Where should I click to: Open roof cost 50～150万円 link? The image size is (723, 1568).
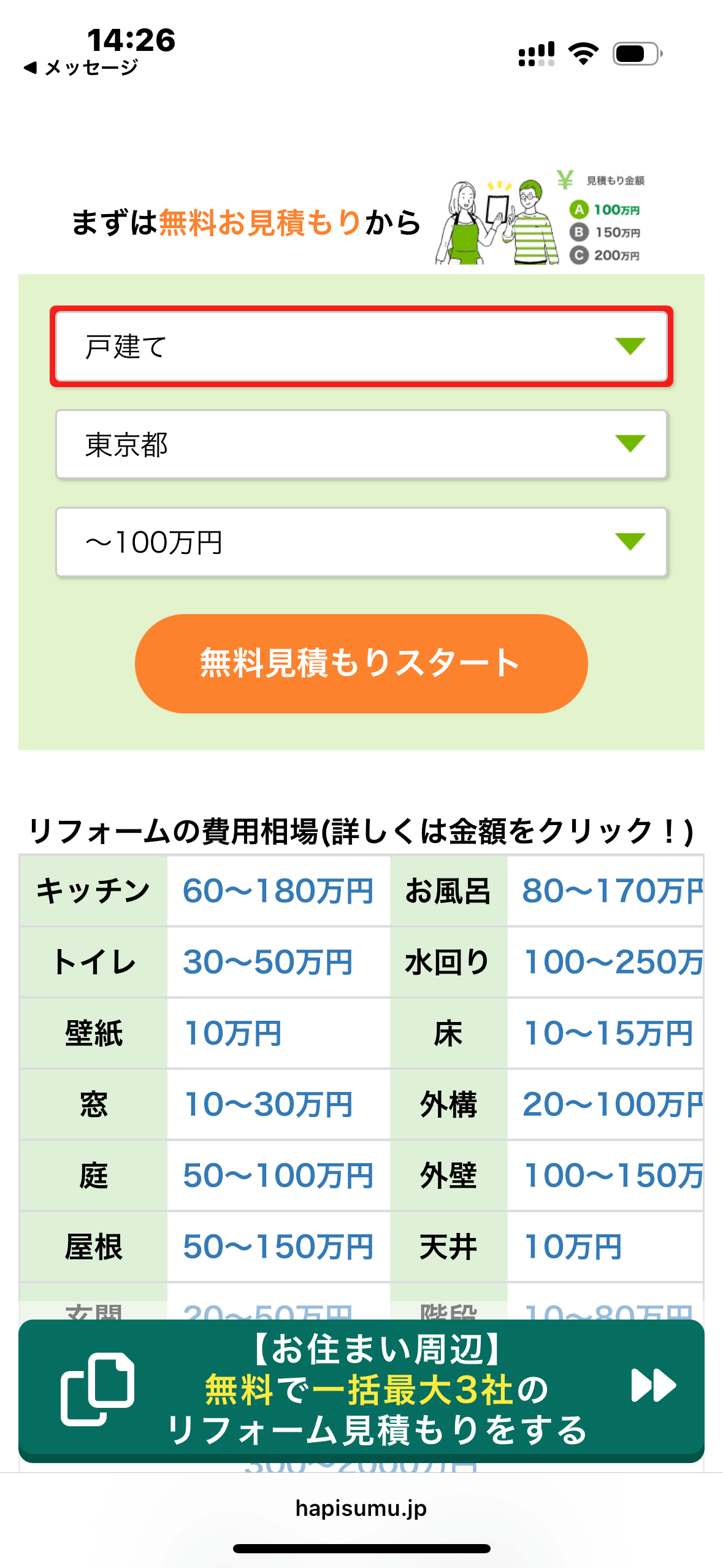click(278, 1247)
